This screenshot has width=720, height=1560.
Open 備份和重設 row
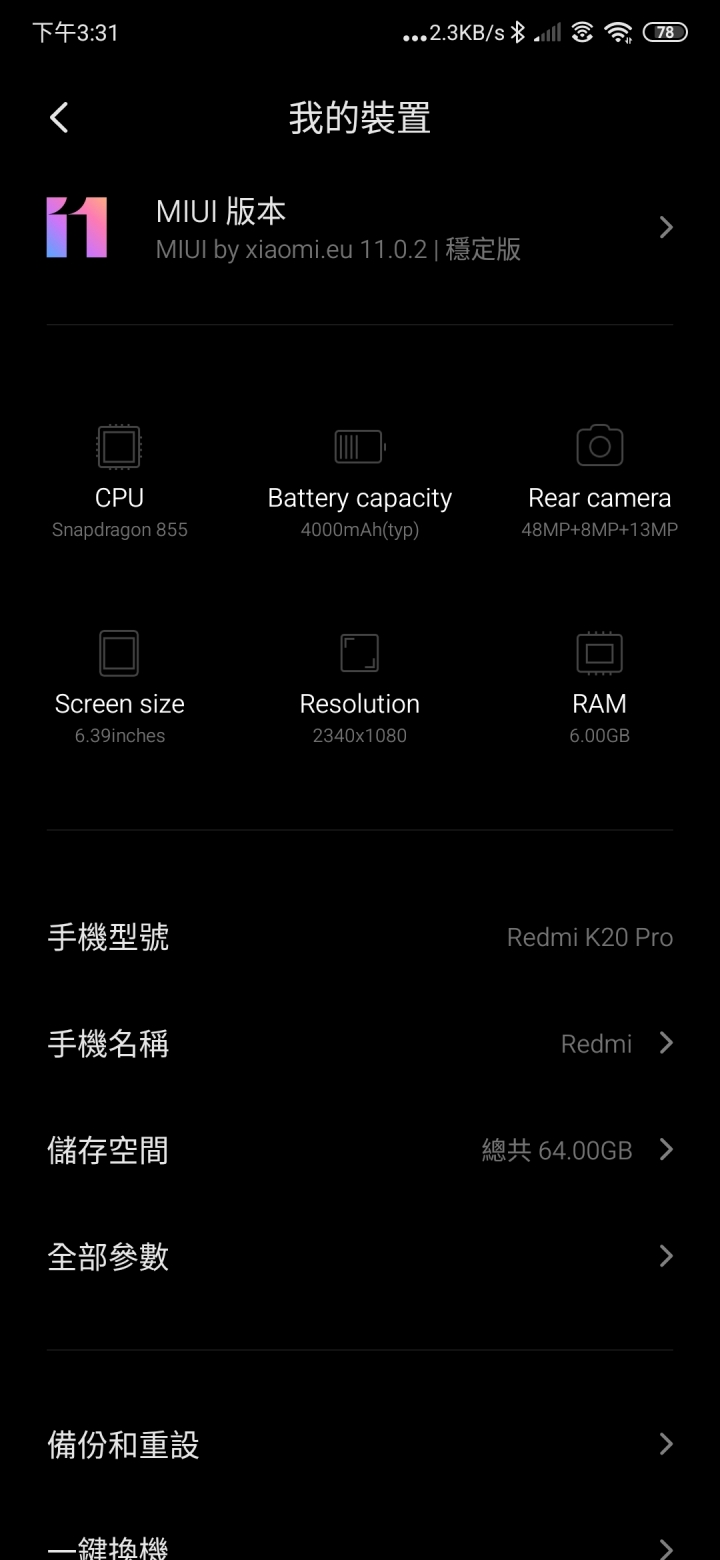(360, 1444)
